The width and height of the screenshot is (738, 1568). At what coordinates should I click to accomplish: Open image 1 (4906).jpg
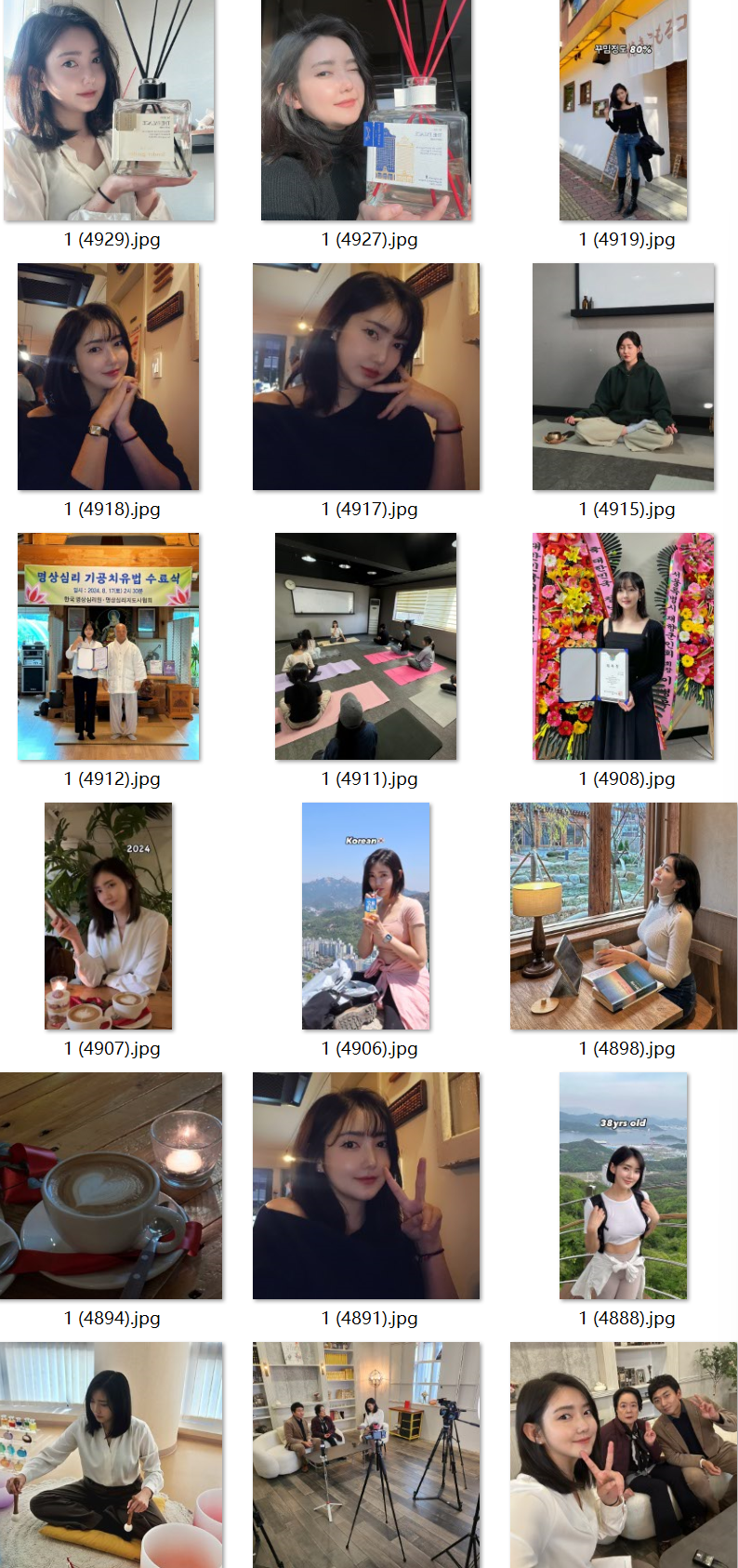(366, 916)
